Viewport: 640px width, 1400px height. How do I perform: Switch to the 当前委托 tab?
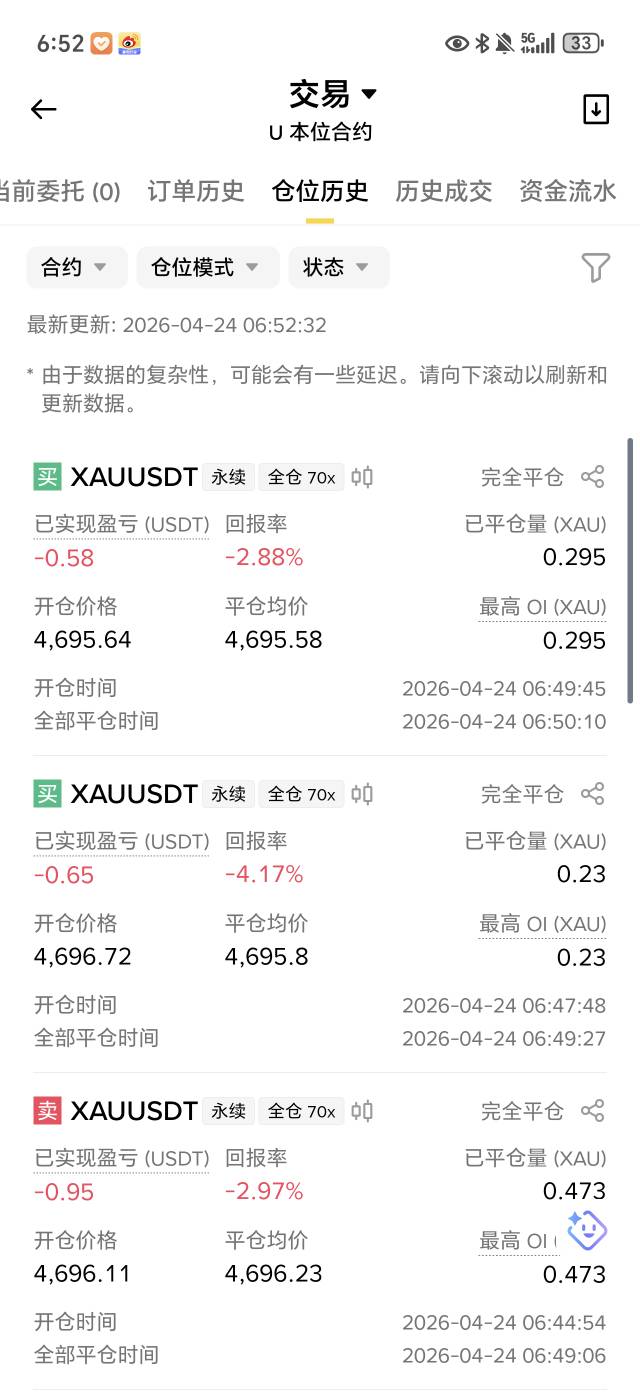coord(58,191)
